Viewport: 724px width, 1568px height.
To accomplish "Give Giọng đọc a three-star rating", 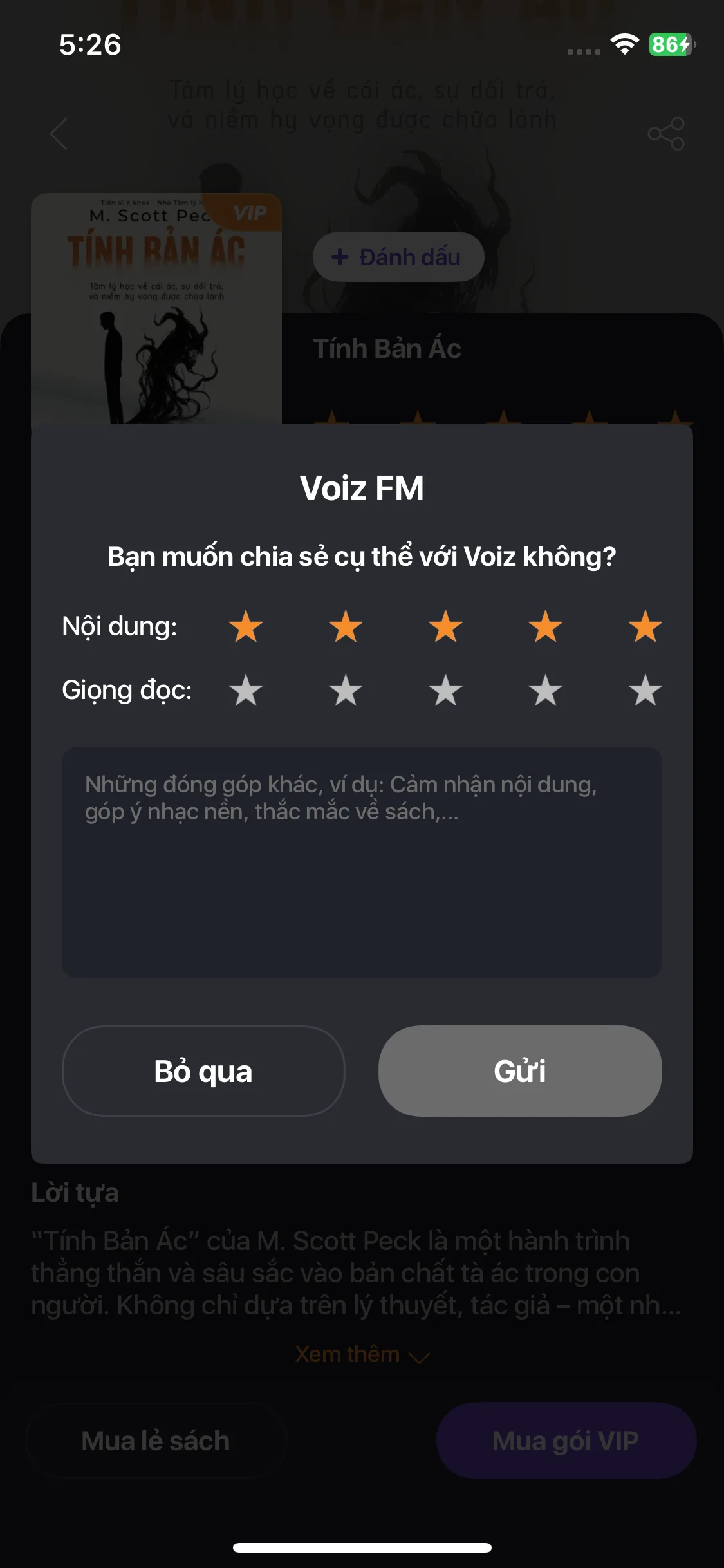I will coord(445,691).
